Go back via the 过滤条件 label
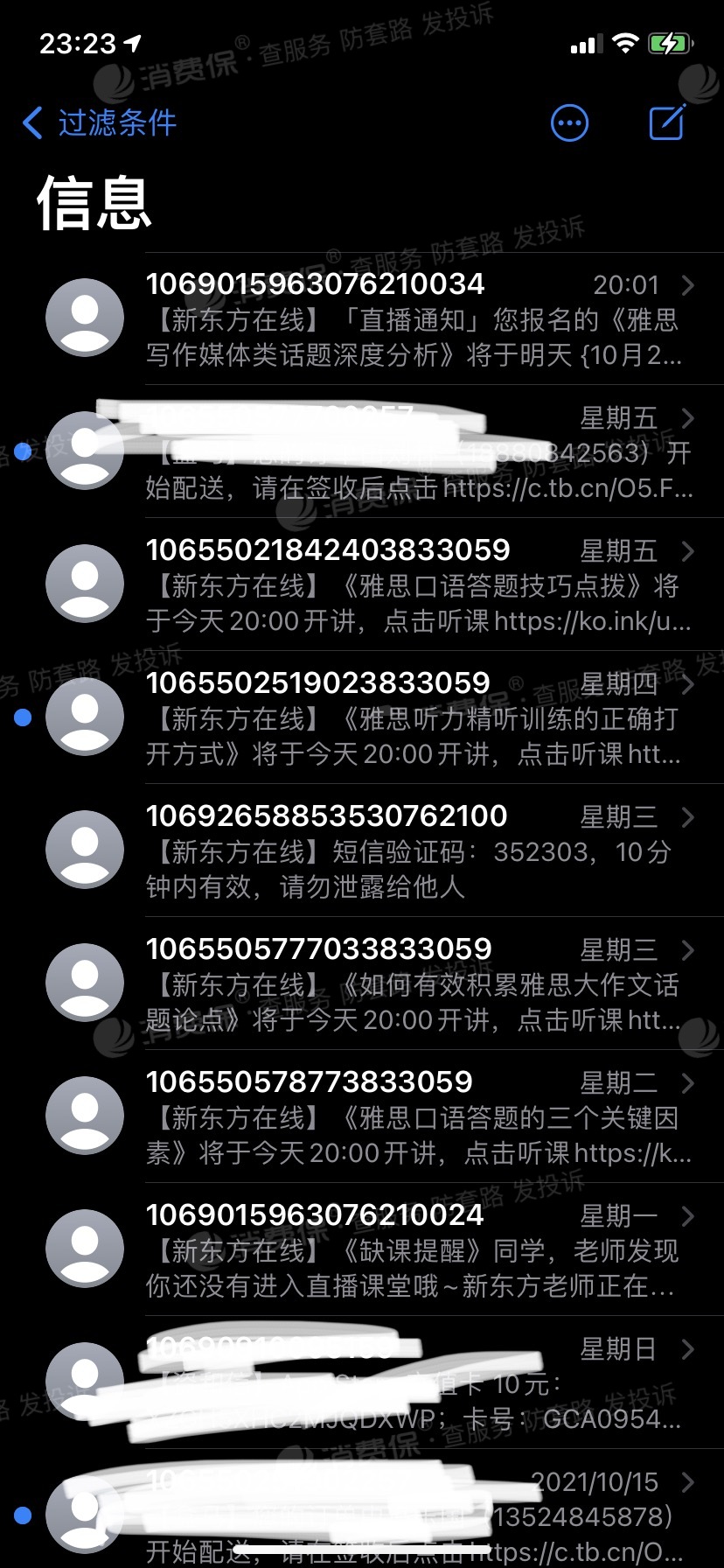Viewport: 724px width, 1568px height. coord(114,123)
